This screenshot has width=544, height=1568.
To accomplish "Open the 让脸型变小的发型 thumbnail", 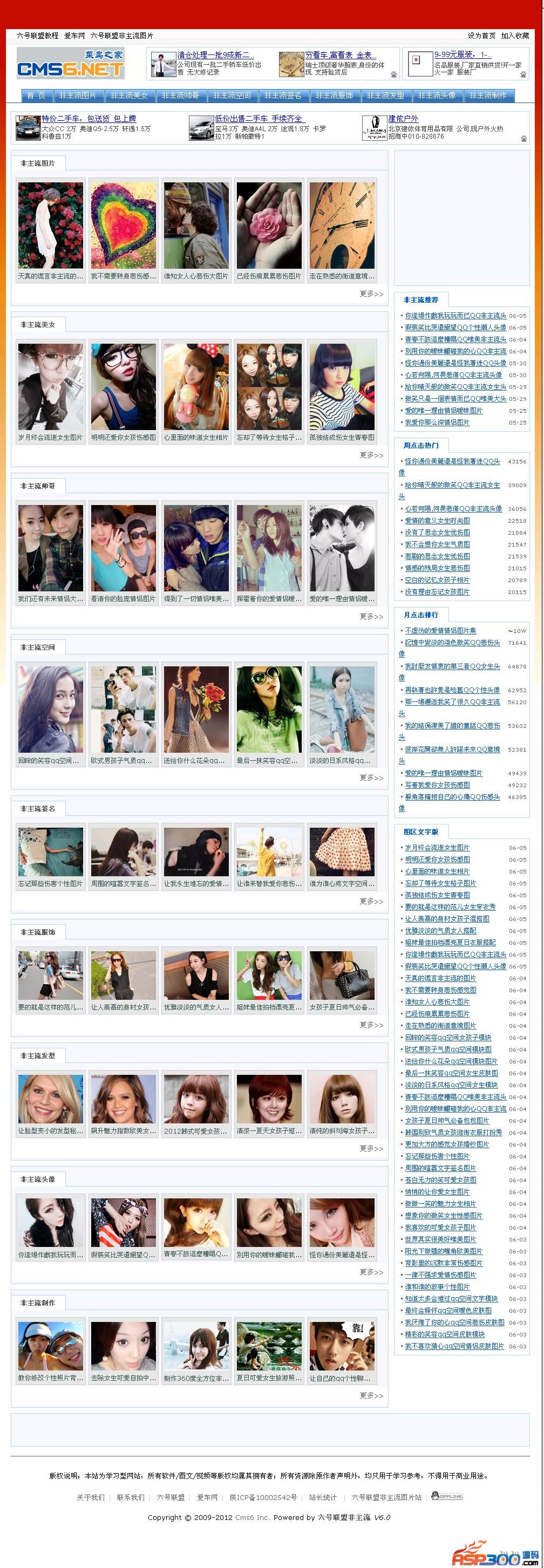I will pos(51,1098).
